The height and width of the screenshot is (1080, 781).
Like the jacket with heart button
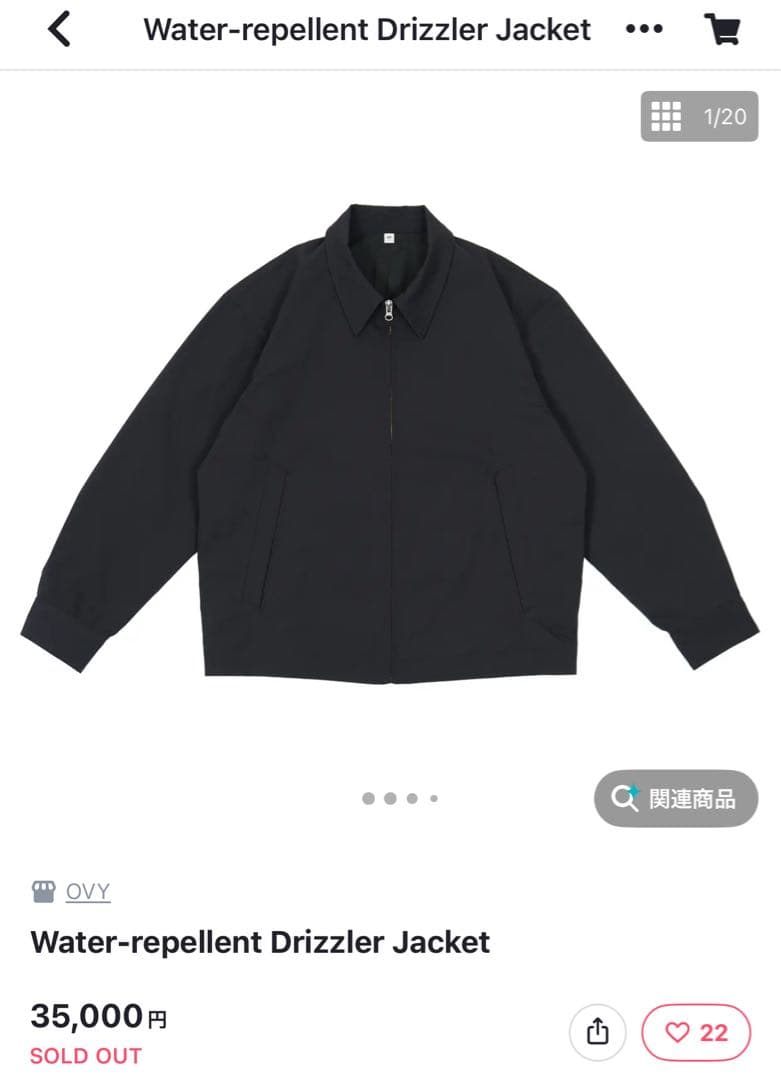[x=696, y=1031]
